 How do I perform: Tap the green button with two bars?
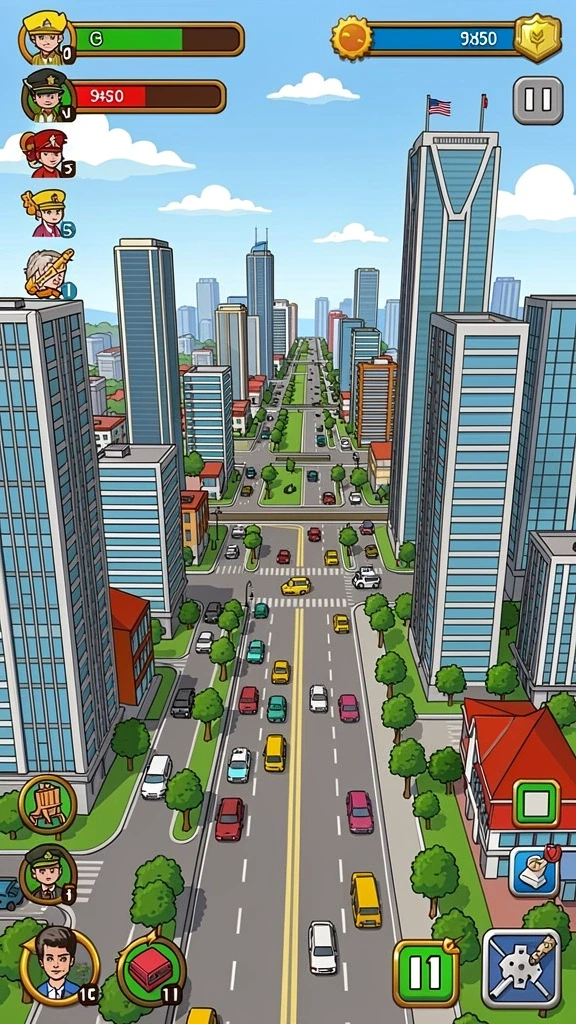[x=426, y=972]
